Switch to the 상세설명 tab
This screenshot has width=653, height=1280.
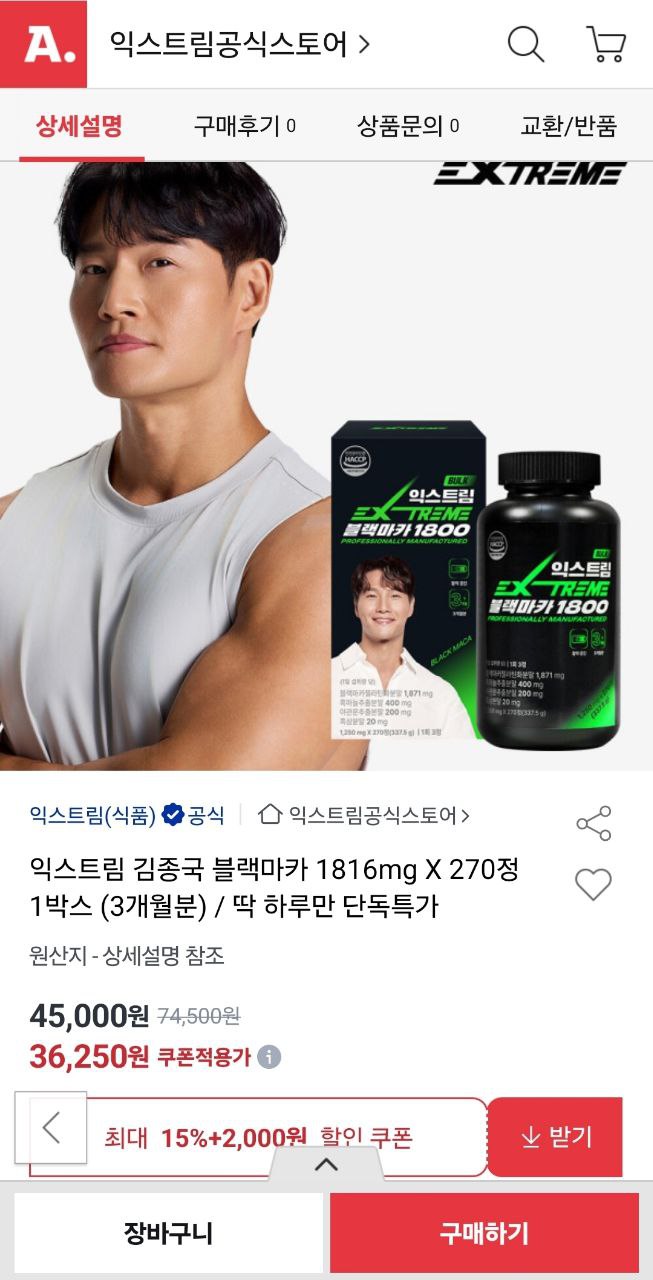[x=79, y=126]
